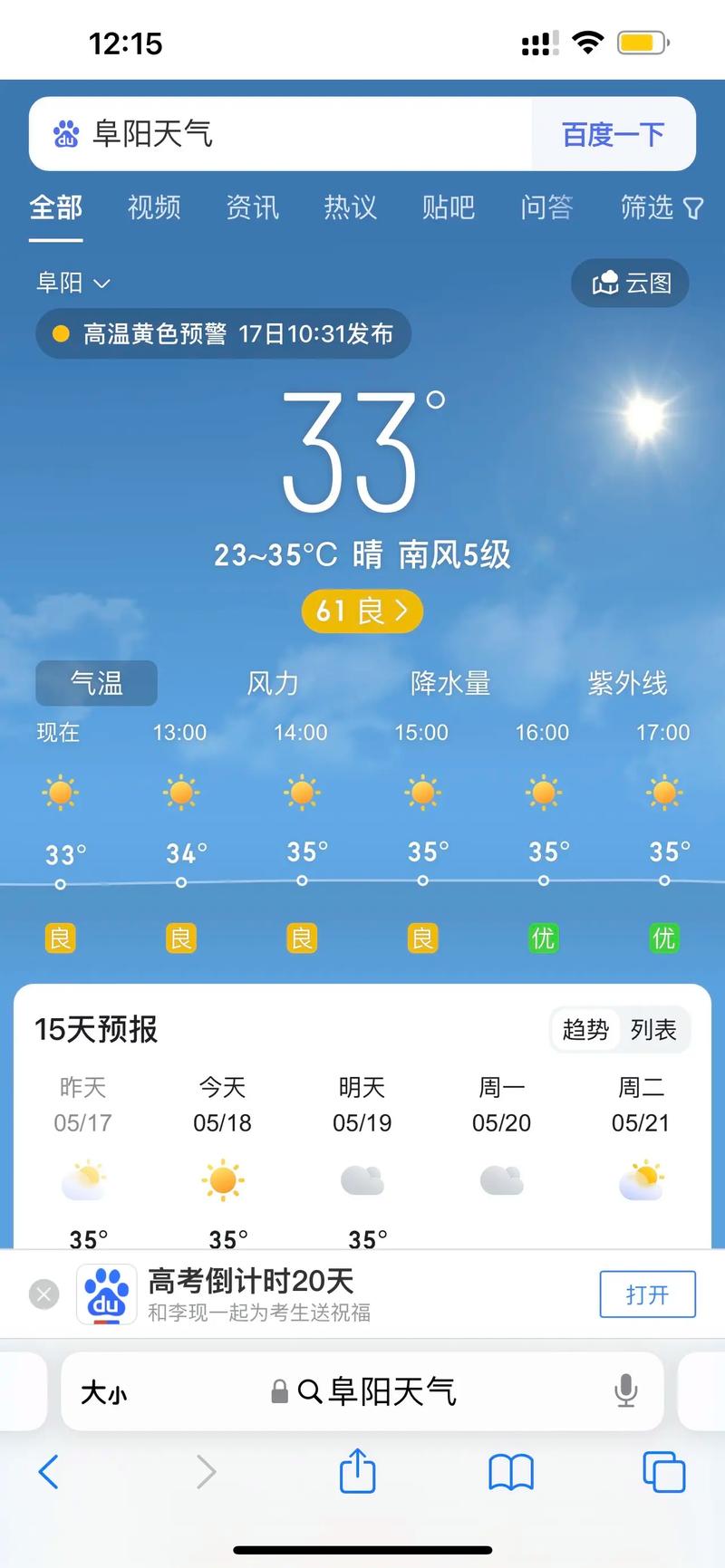This screenshot has height=1568, width=725.
Task: Switch to the 视频 results tab
Action: coord(154,208)
